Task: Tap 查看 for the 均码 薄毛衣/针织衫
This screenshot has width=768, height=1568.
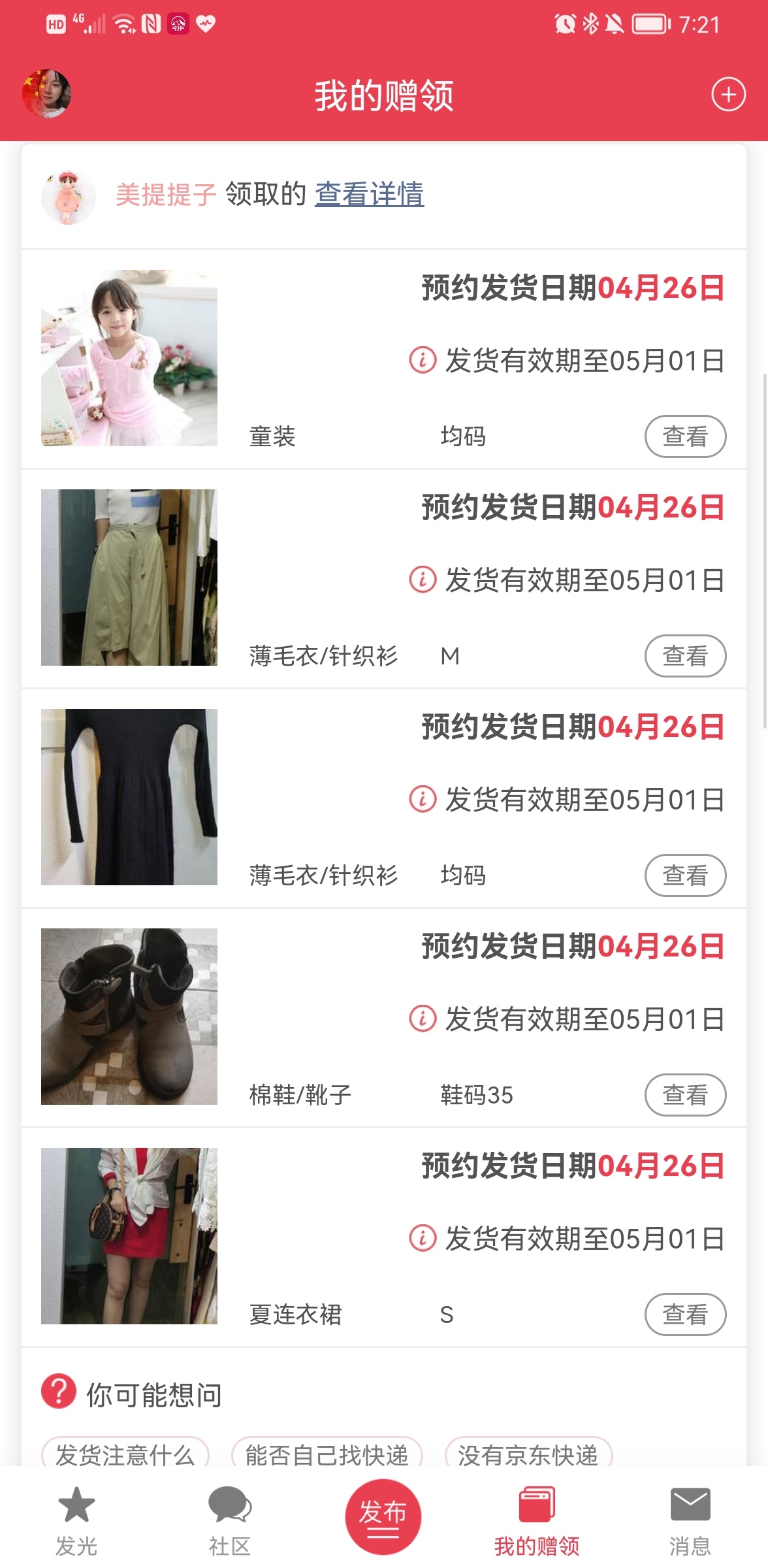Action: point(685,875)
